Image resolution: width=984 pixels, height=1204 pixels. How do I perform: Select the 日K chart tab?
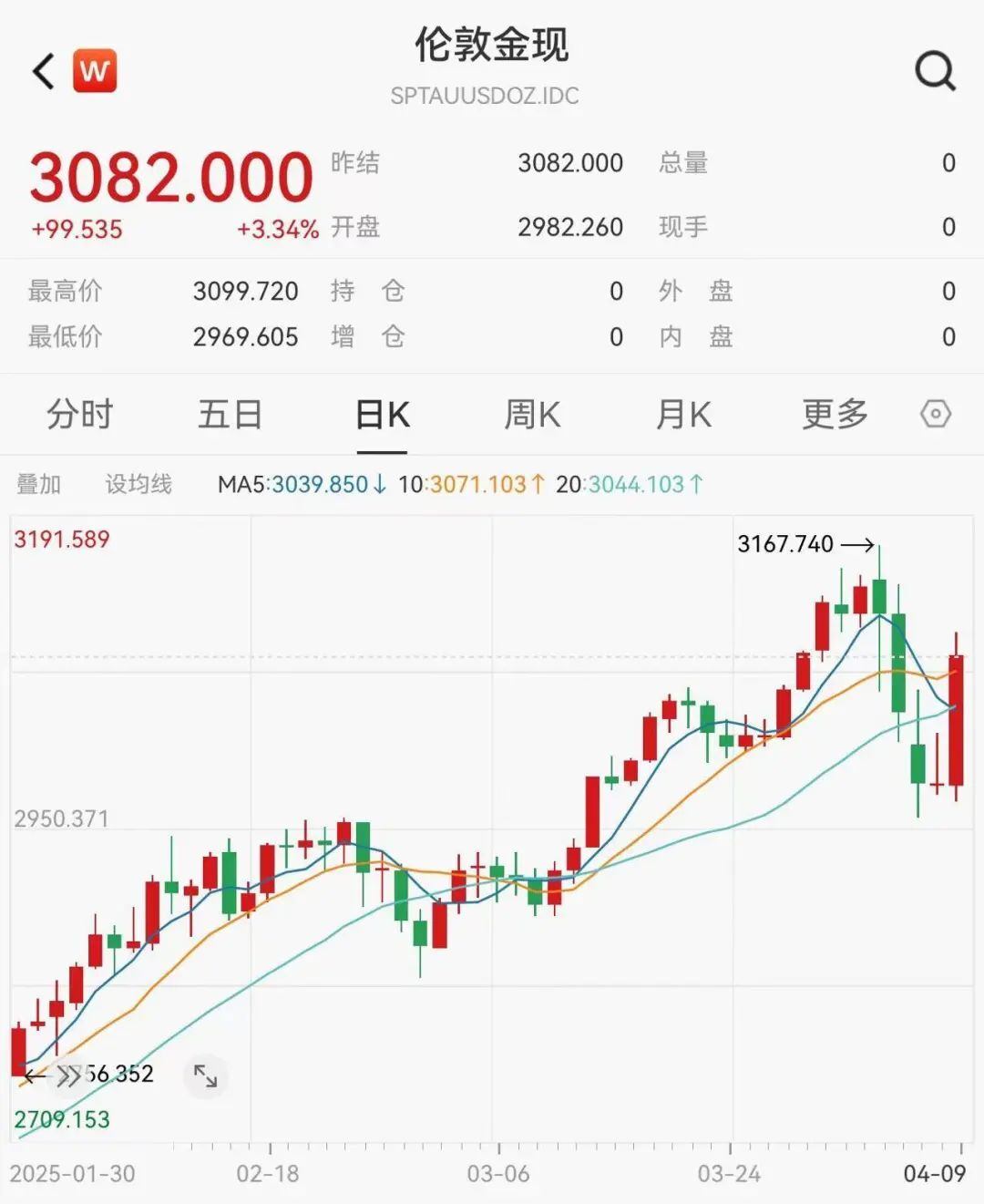click(382, 415)
